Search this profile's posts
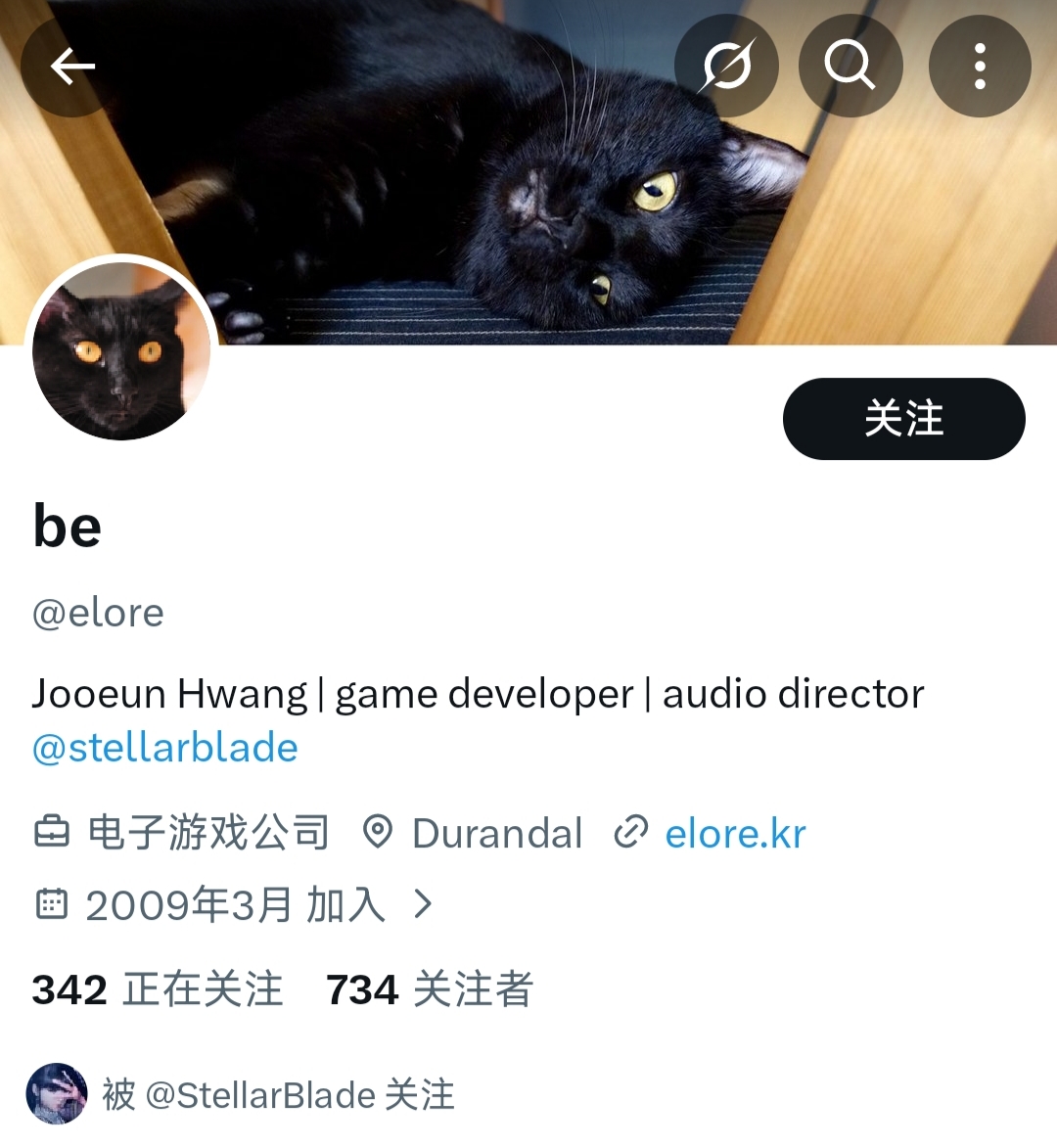Screen dimensions: 1057x1148 coord(850,67)
